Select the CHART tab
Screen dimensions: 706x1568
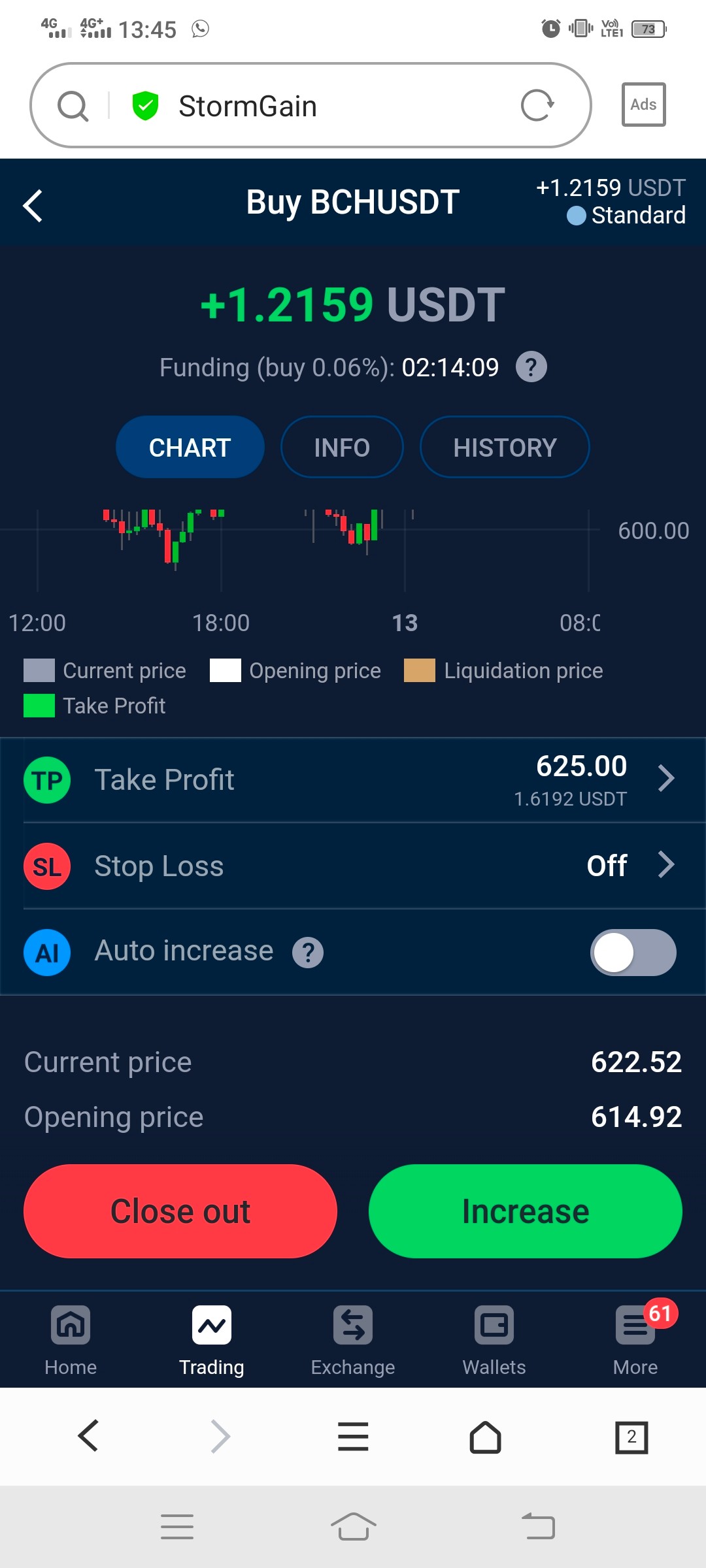190,448
